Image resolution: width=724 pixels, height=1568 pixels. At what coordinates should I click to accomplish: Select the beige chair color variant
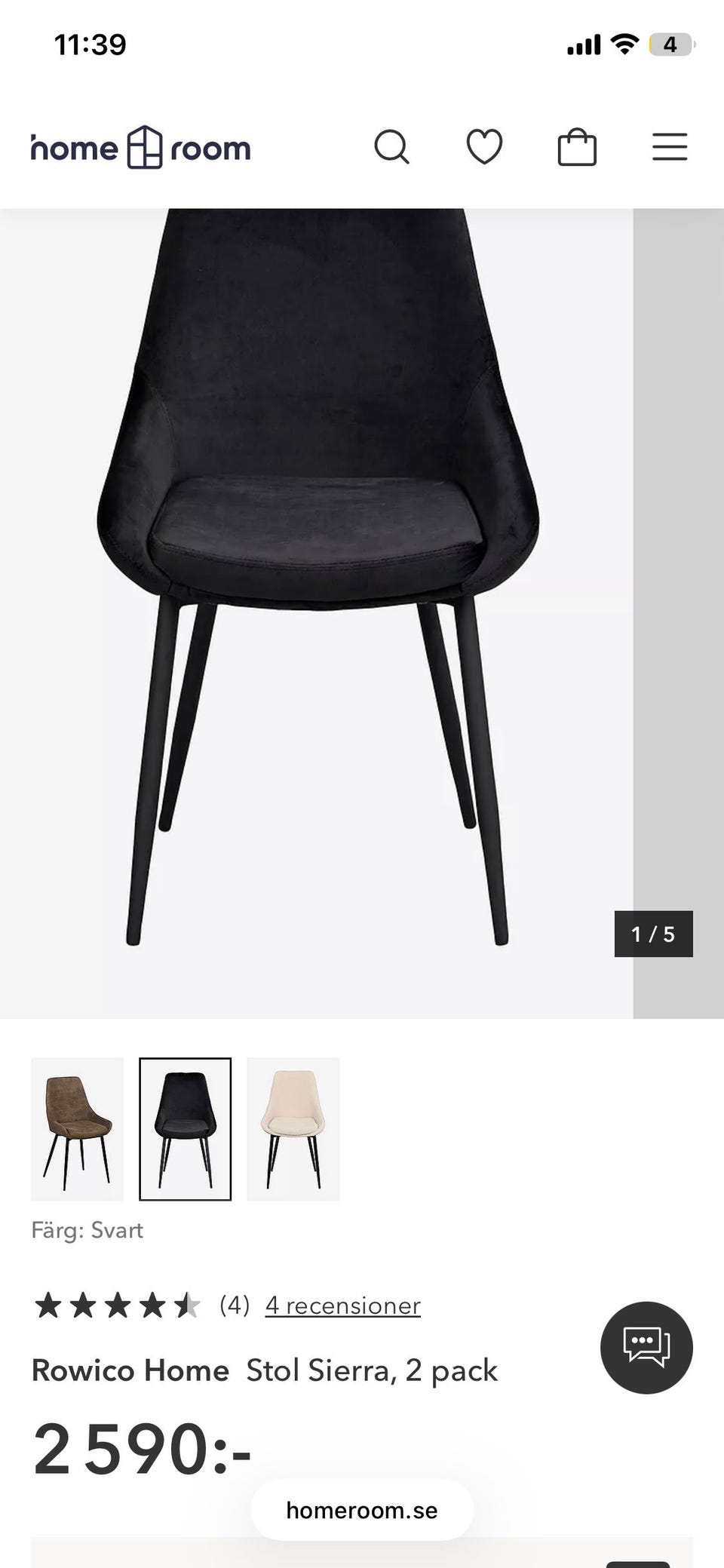pyautogui.click(x=293, y=1128)
